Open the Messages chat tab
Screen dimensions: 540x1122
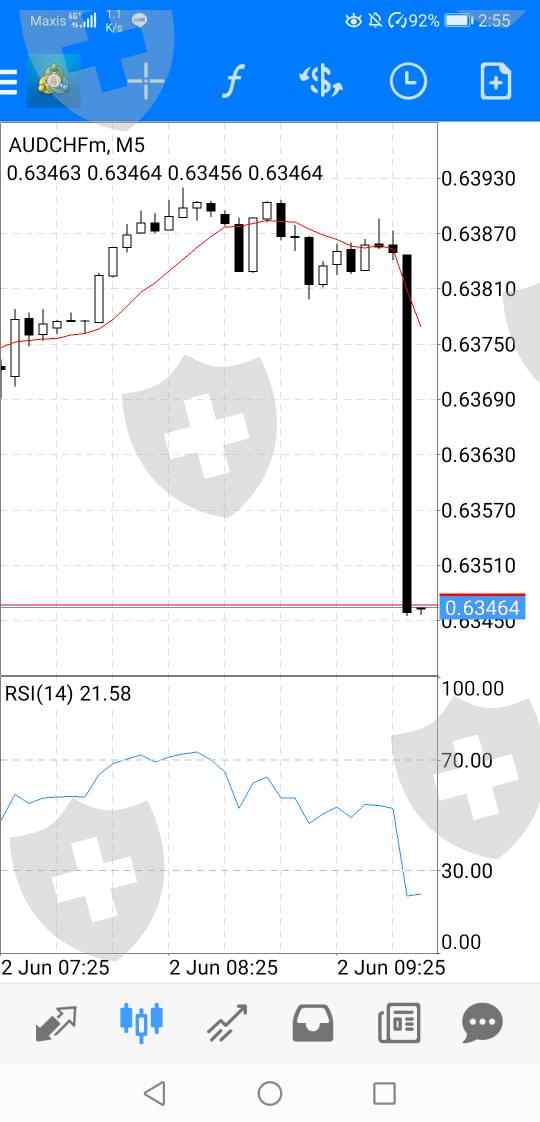(x=482, y=1023)
